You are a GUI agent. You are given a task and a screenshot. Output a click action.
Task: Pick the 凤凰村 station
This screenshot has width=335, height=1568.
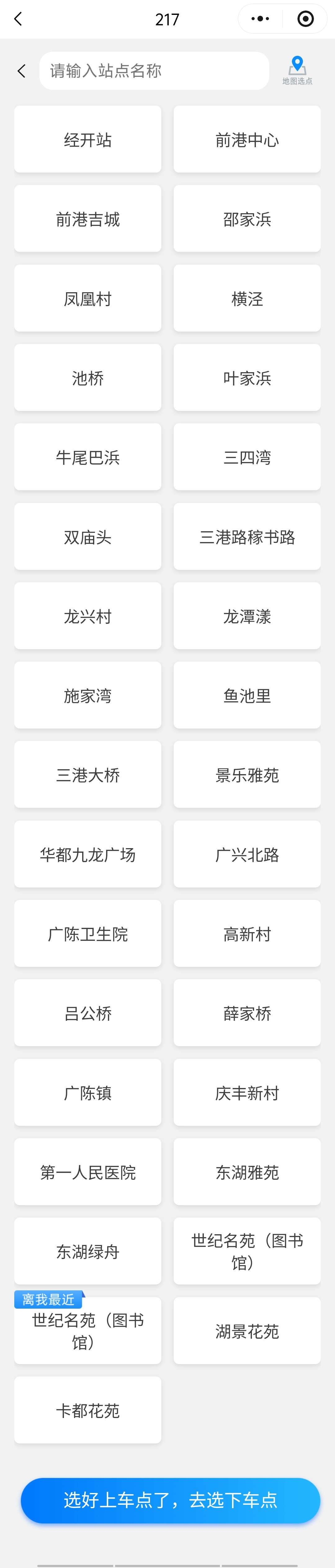(88, 298)
